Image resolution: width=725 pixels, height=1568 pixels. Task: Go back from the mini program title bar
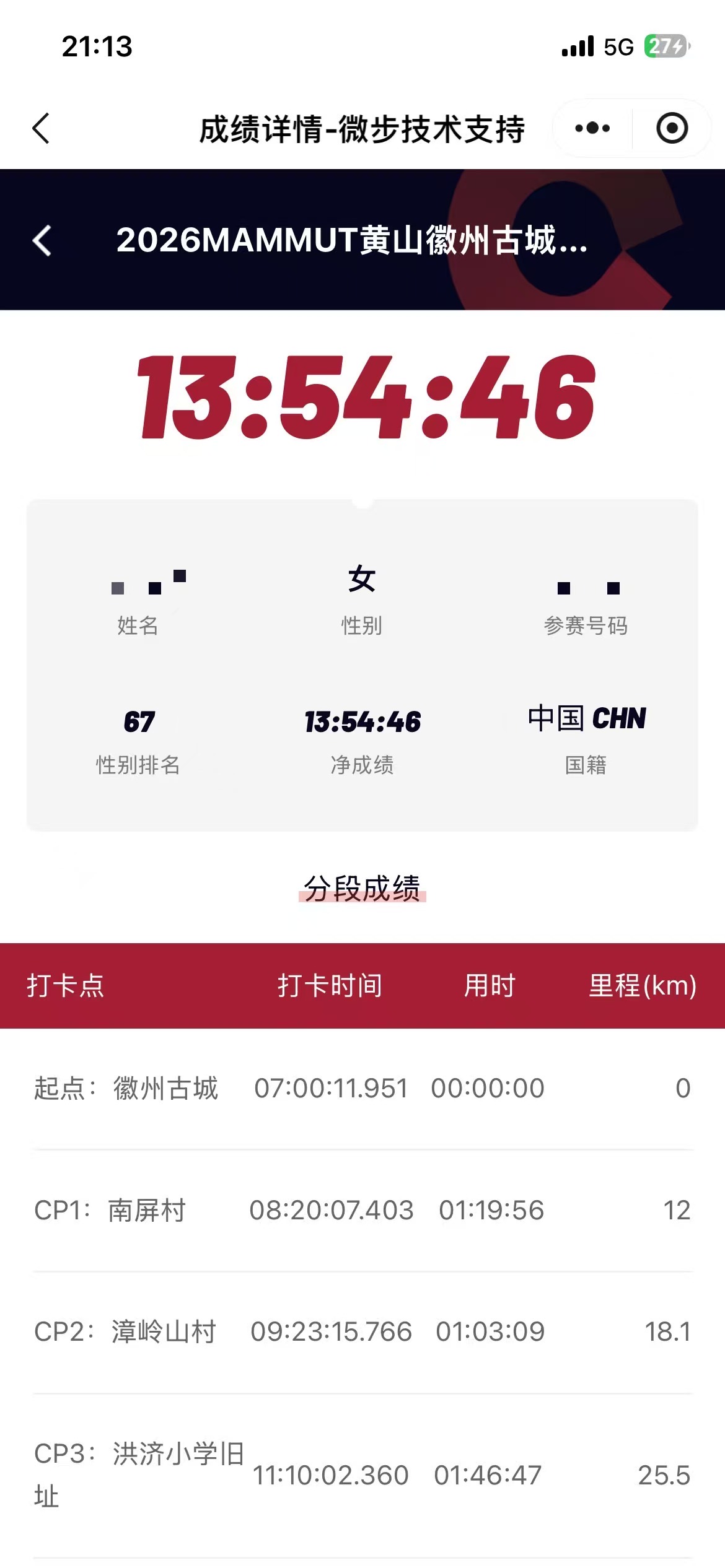tap(41, 129)
